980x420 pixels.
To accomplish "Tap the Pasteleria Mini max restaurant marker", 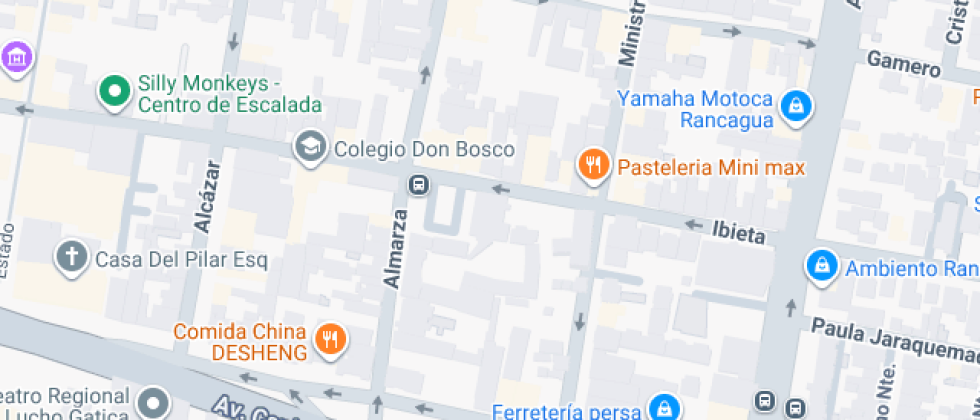I will pos(594,166).
